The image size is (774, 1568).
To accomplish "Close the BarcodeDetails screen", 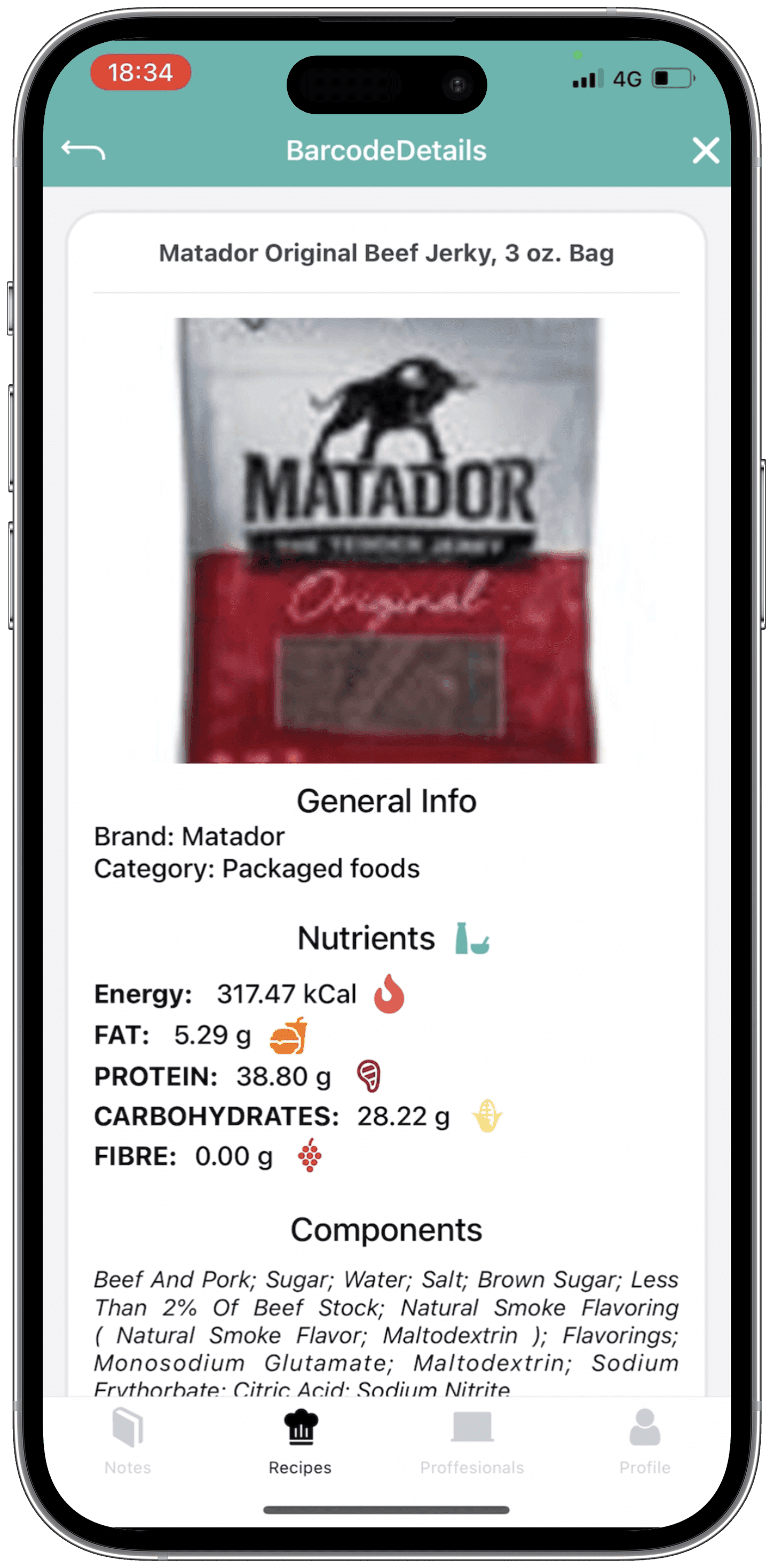I will coord(705,151).
